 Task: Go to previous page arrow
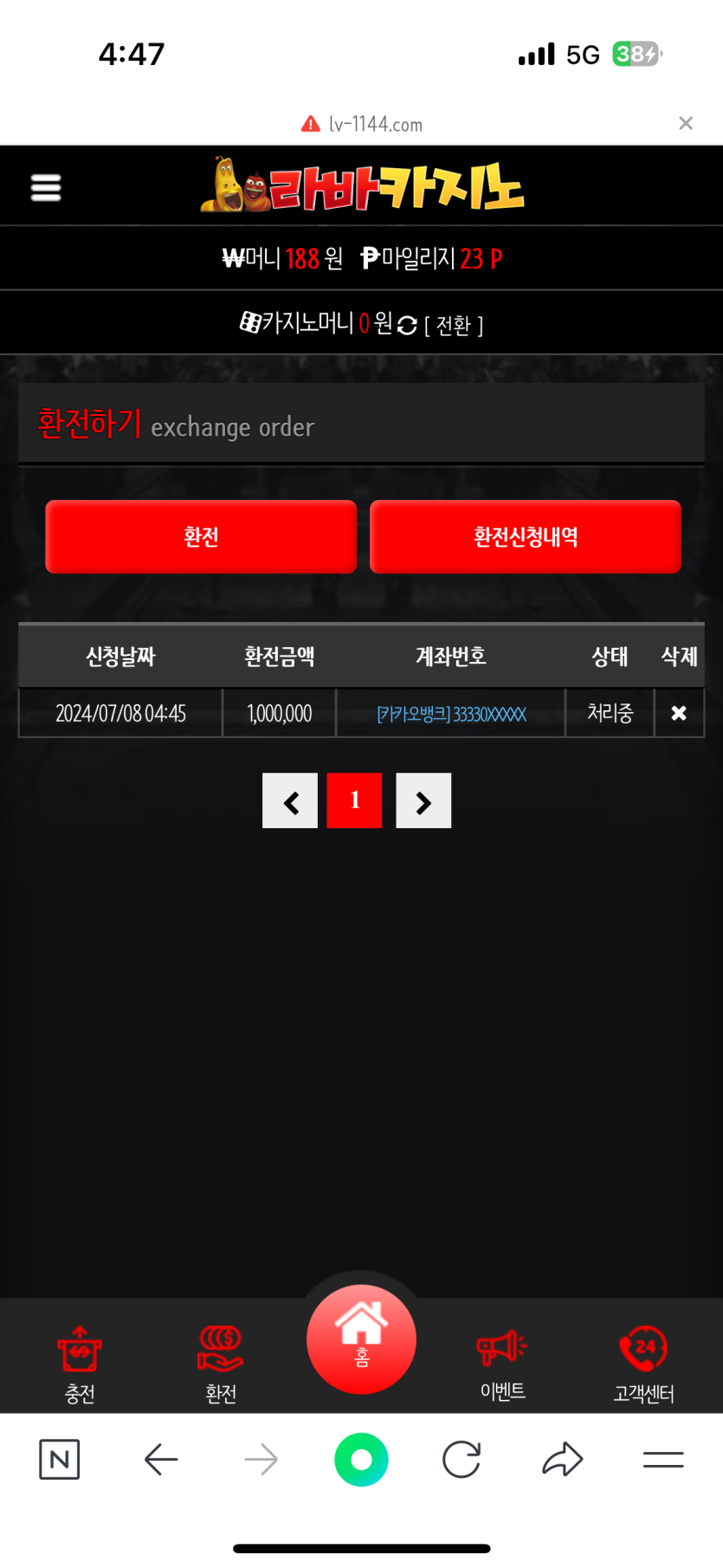point(290,800)
